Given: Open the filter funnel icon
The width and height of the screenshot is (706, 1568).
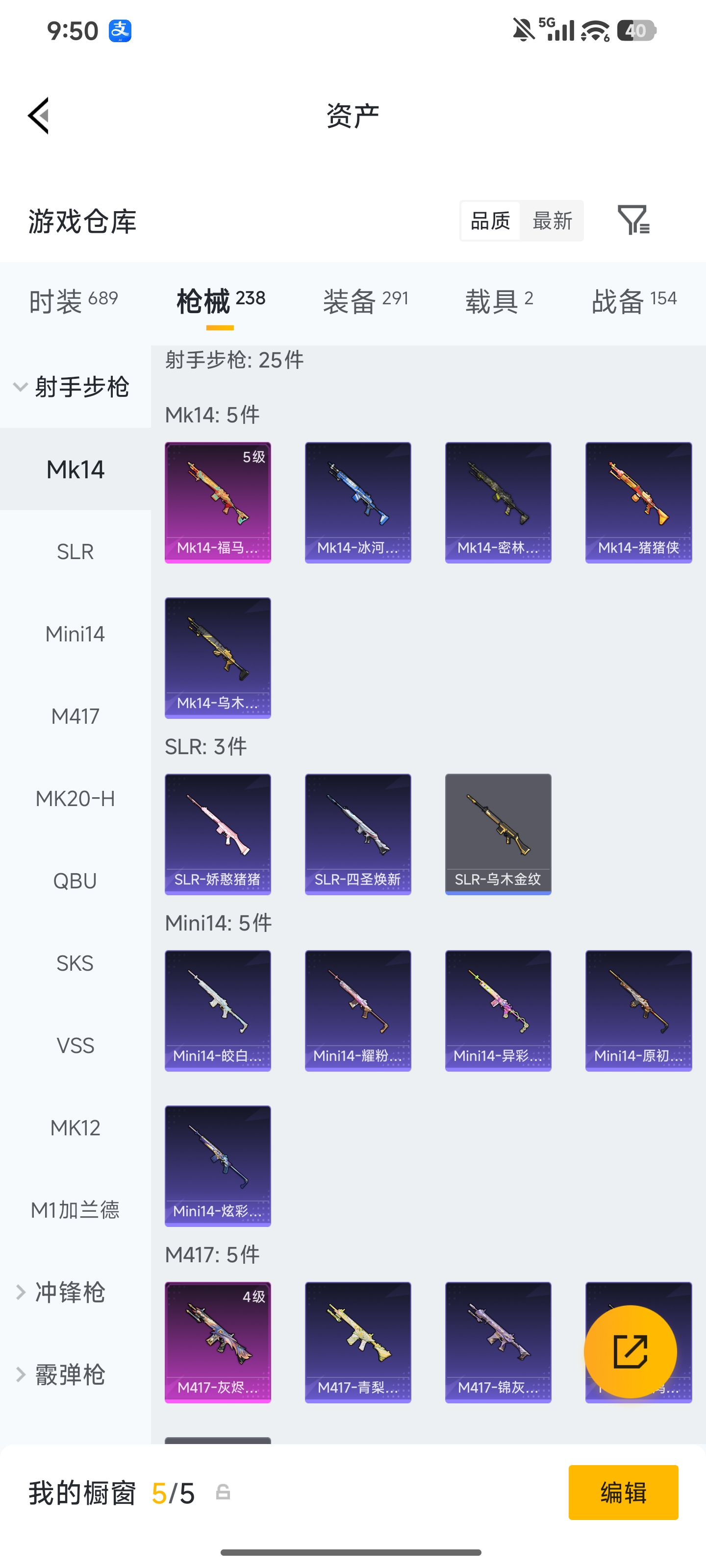Looking at the screenshot, I should click(x=633, y=220).
